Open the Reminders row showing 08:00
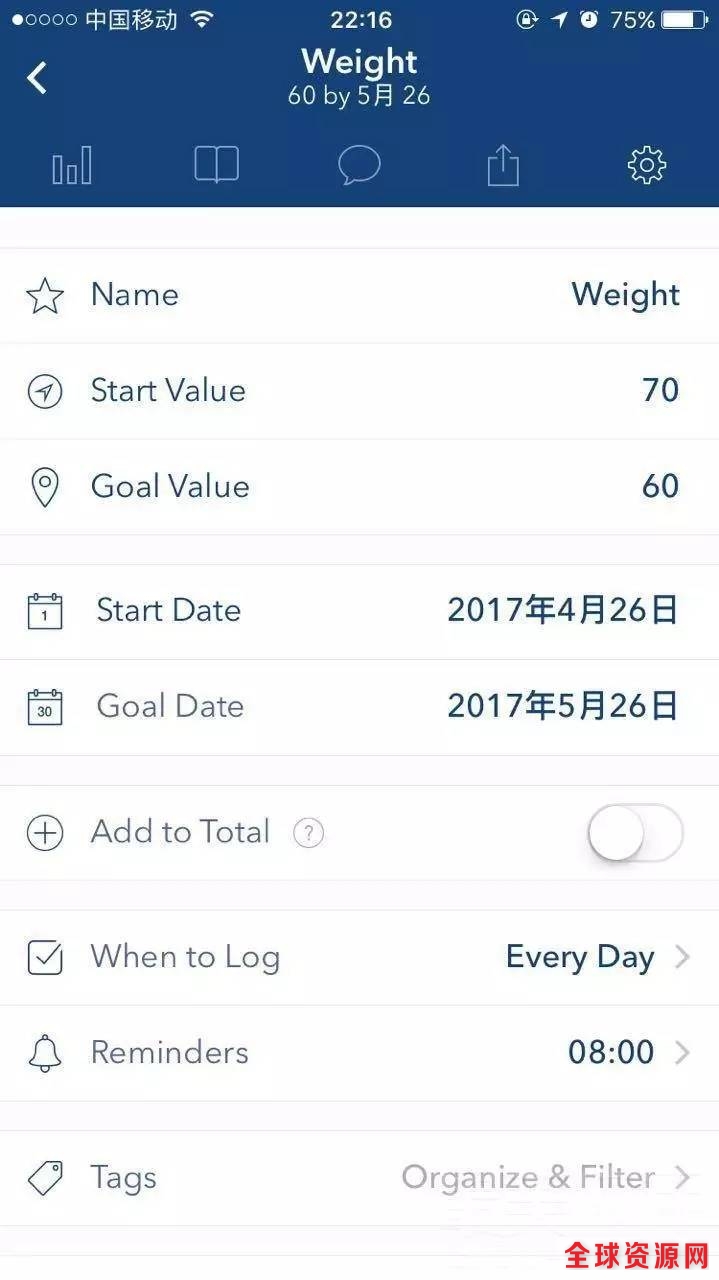This screenshot has width=719, height=1280. pos(359,1053)
